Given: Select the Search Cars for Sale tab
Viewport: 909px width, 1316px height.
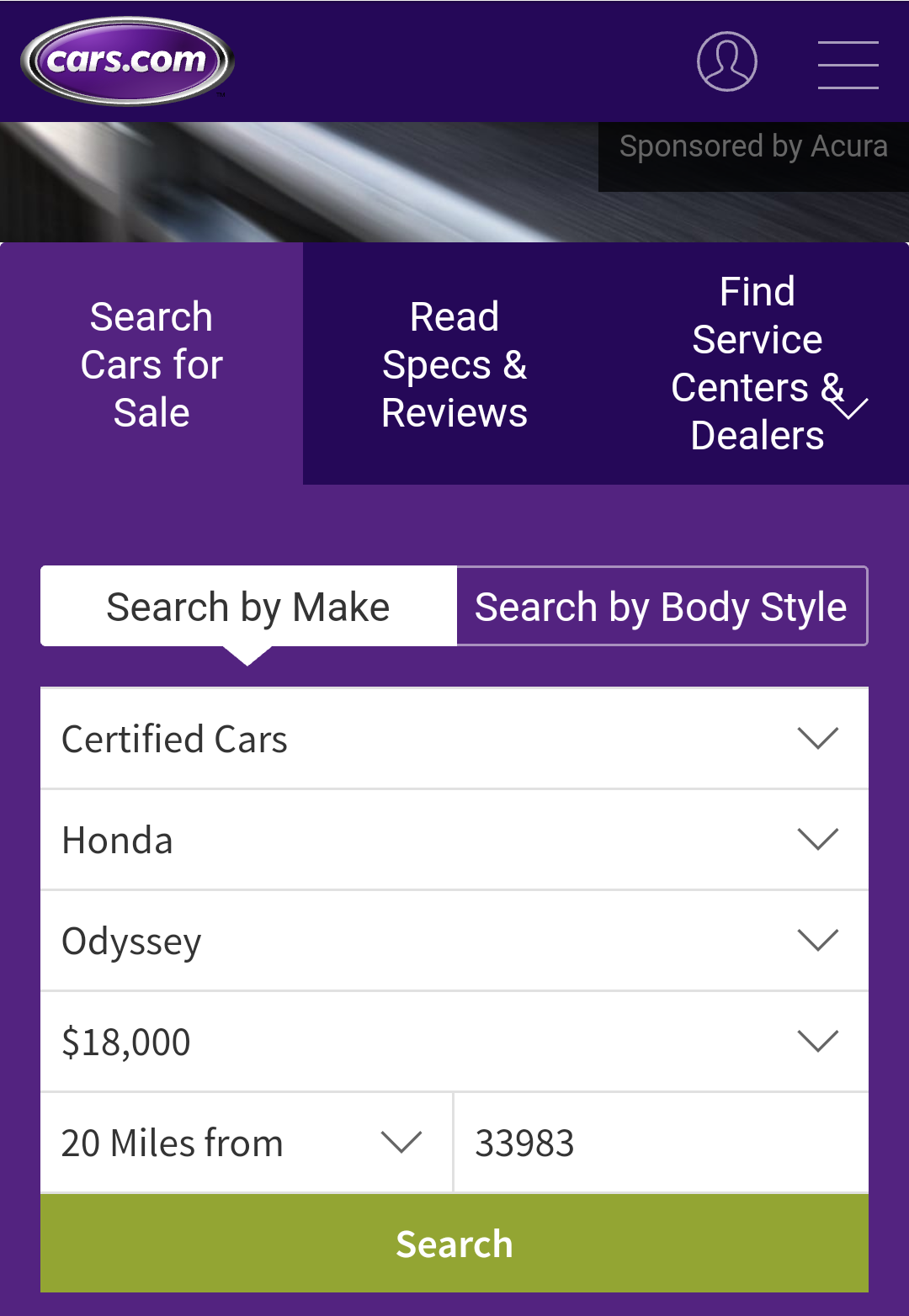Looking at the screenshot, I should [151, 364].
